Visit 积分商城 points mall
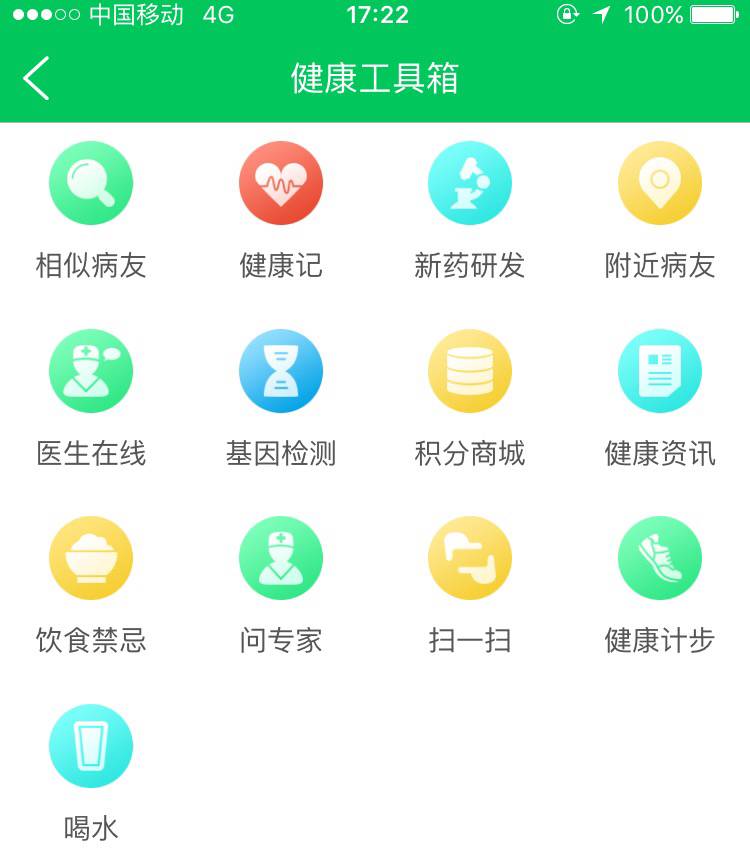The width and height of the screenshot is (750, 861). (x=470, y=371)
